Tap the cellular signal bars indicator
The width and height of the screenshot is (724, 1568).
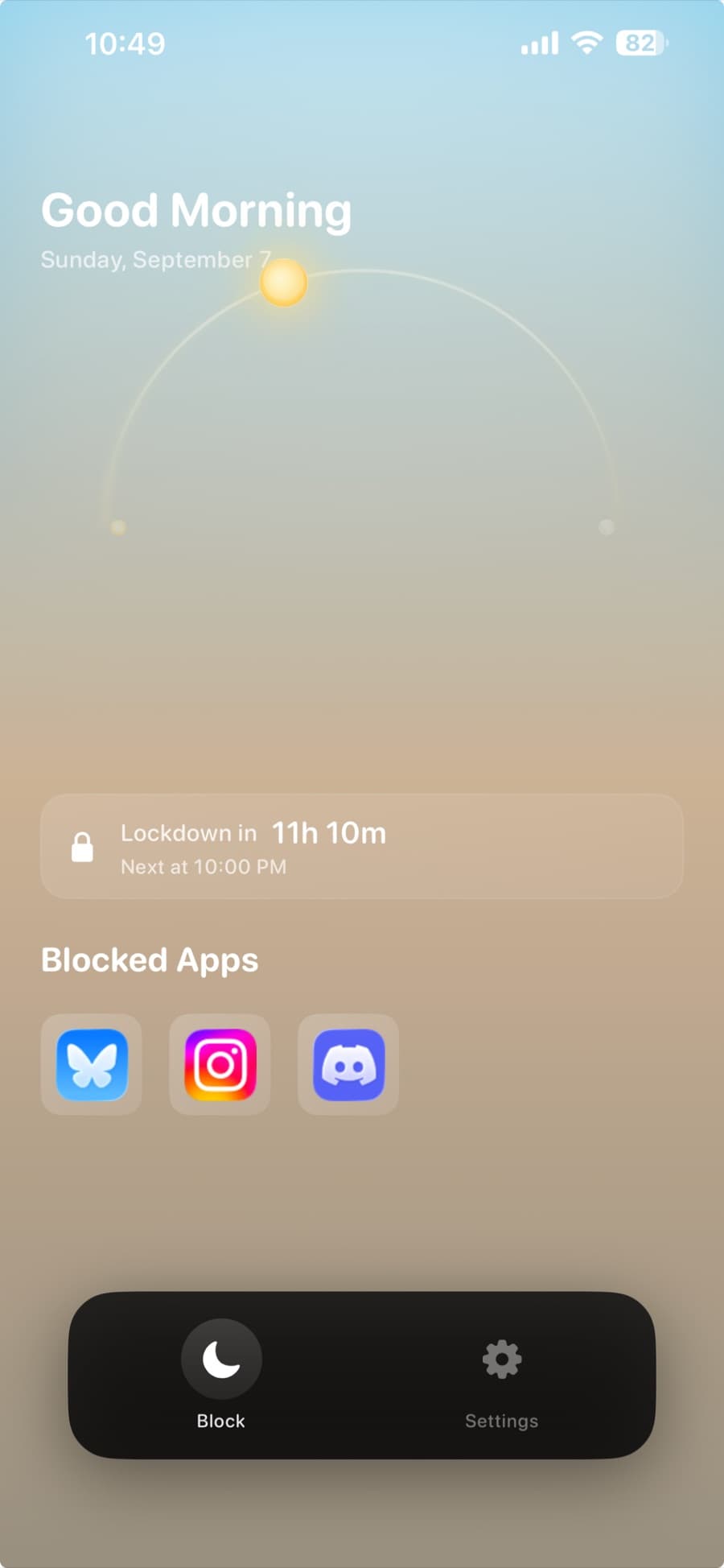click(x=539, y=43)
